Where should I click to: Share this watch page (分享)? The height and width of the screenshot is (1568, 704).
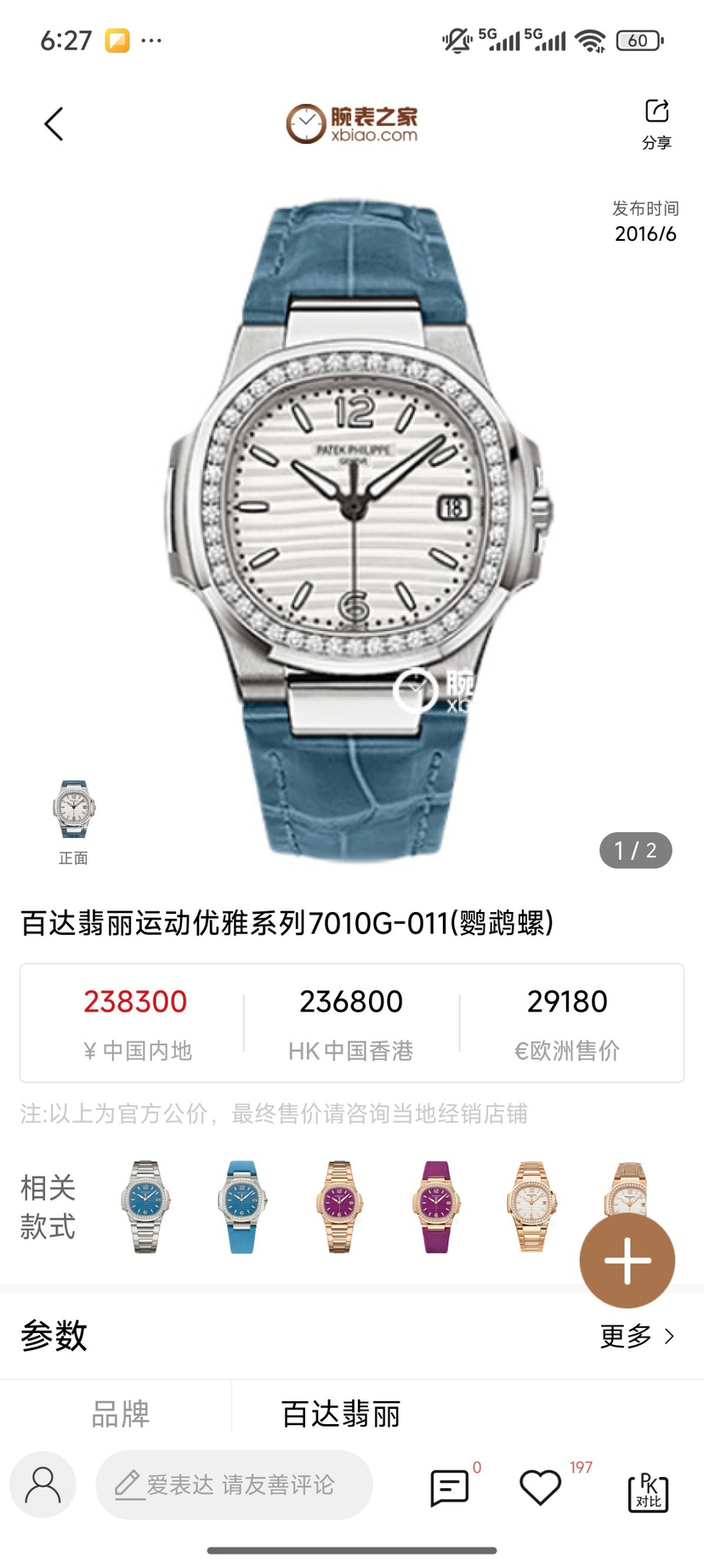pos(656,123)
